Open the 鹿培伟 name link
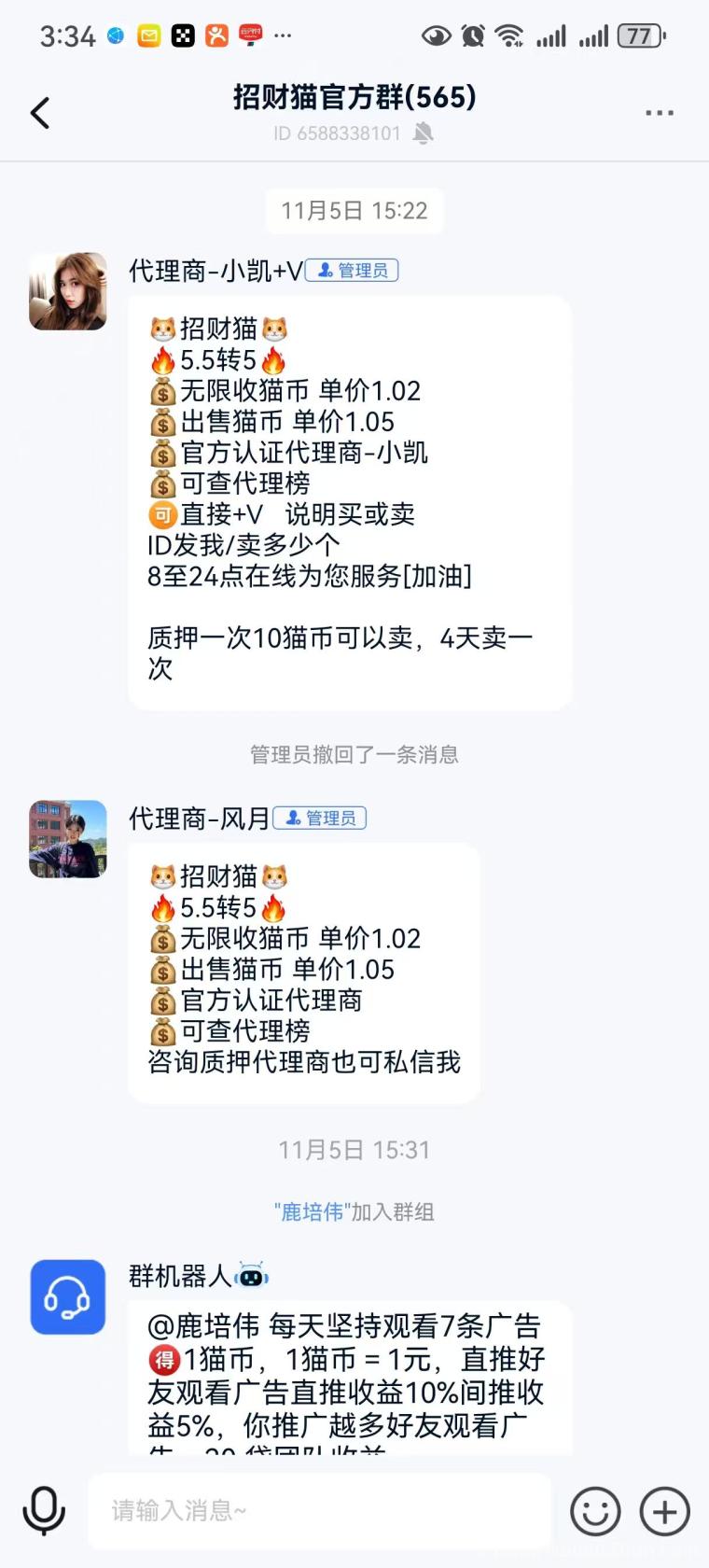 [312, 1211]
